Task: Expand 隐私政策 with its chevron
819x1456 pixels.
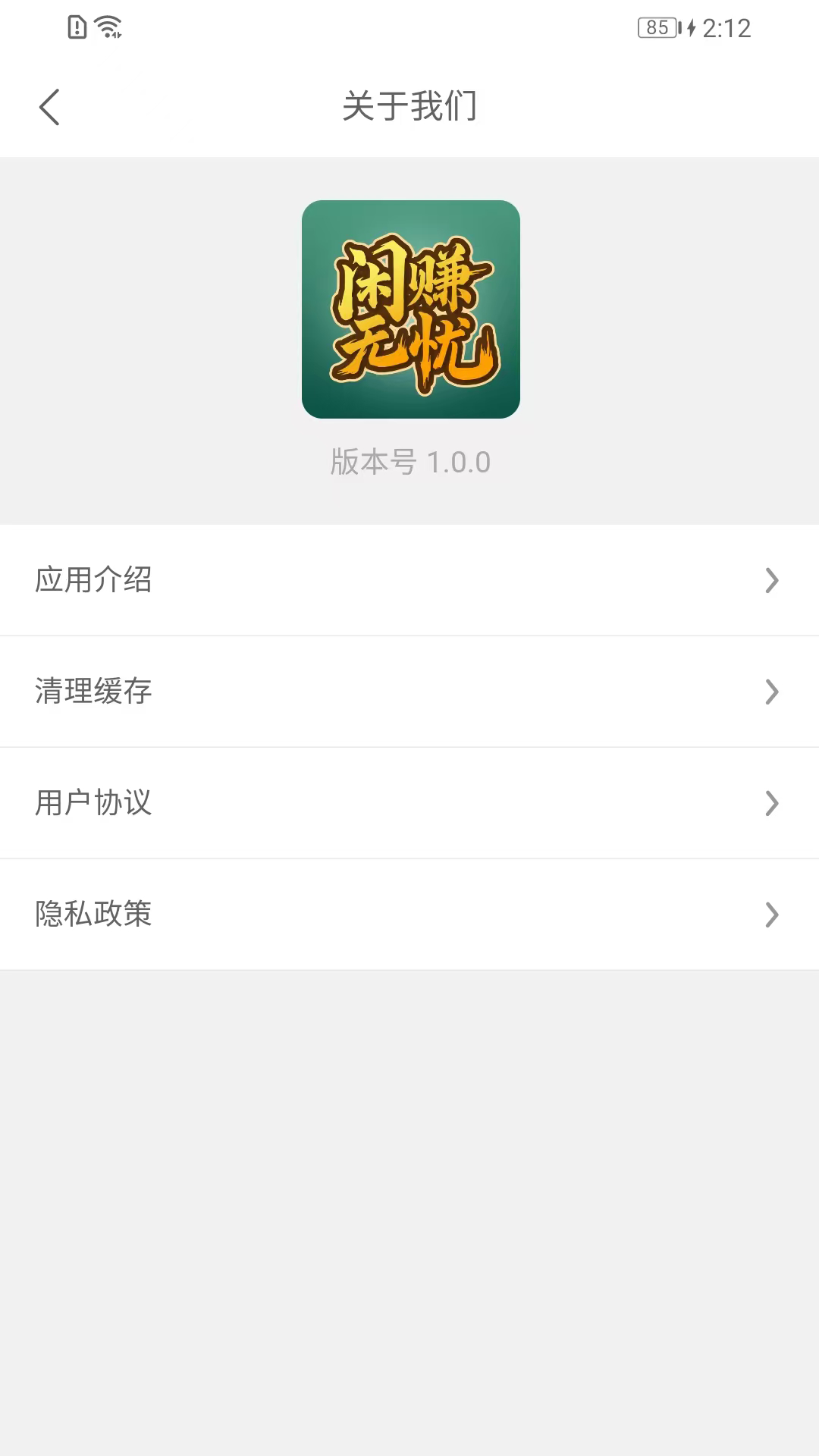Action: pyautogui.click(x=772, y=915)
